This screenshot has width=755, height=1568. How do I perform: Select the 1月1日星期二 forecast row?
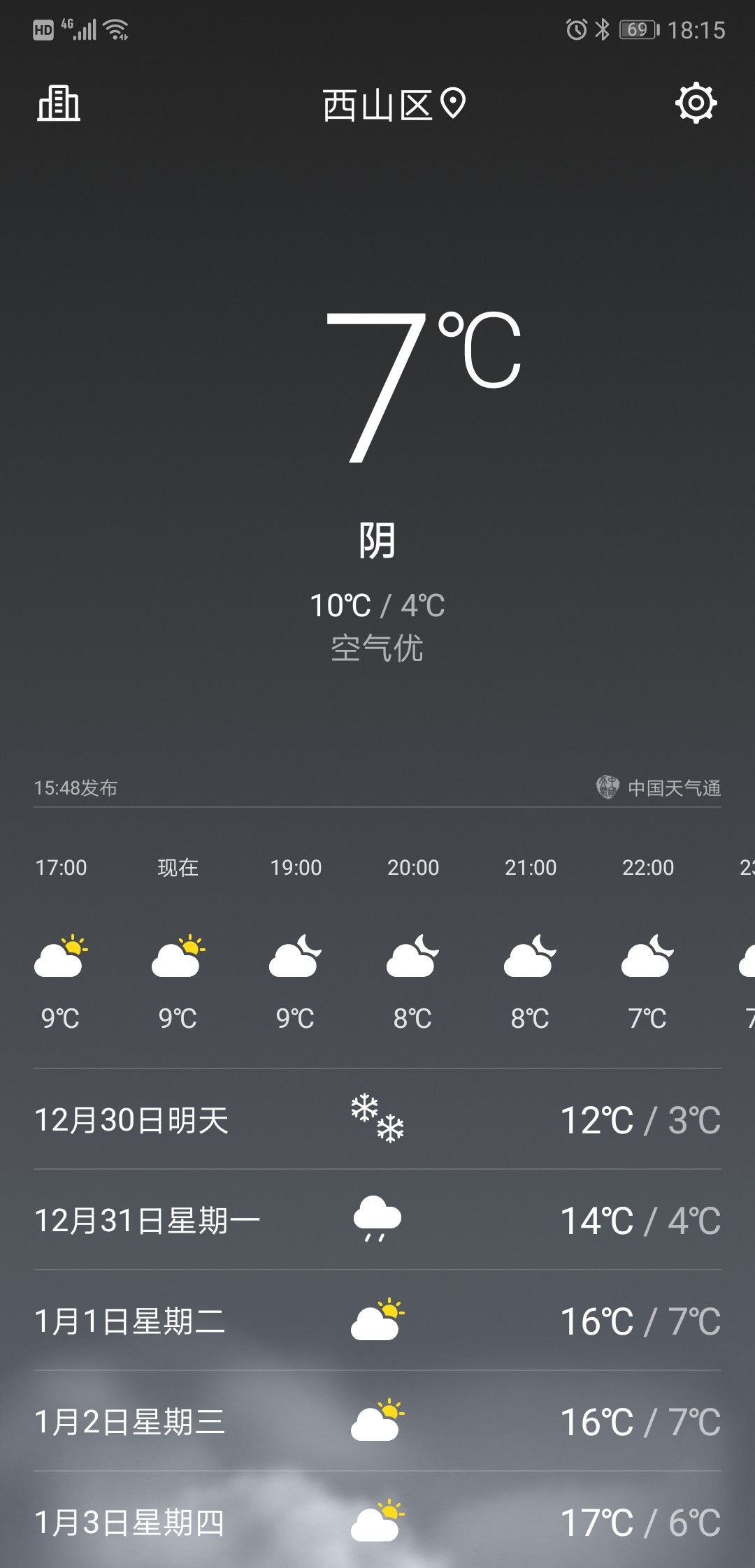[377, 1321]
